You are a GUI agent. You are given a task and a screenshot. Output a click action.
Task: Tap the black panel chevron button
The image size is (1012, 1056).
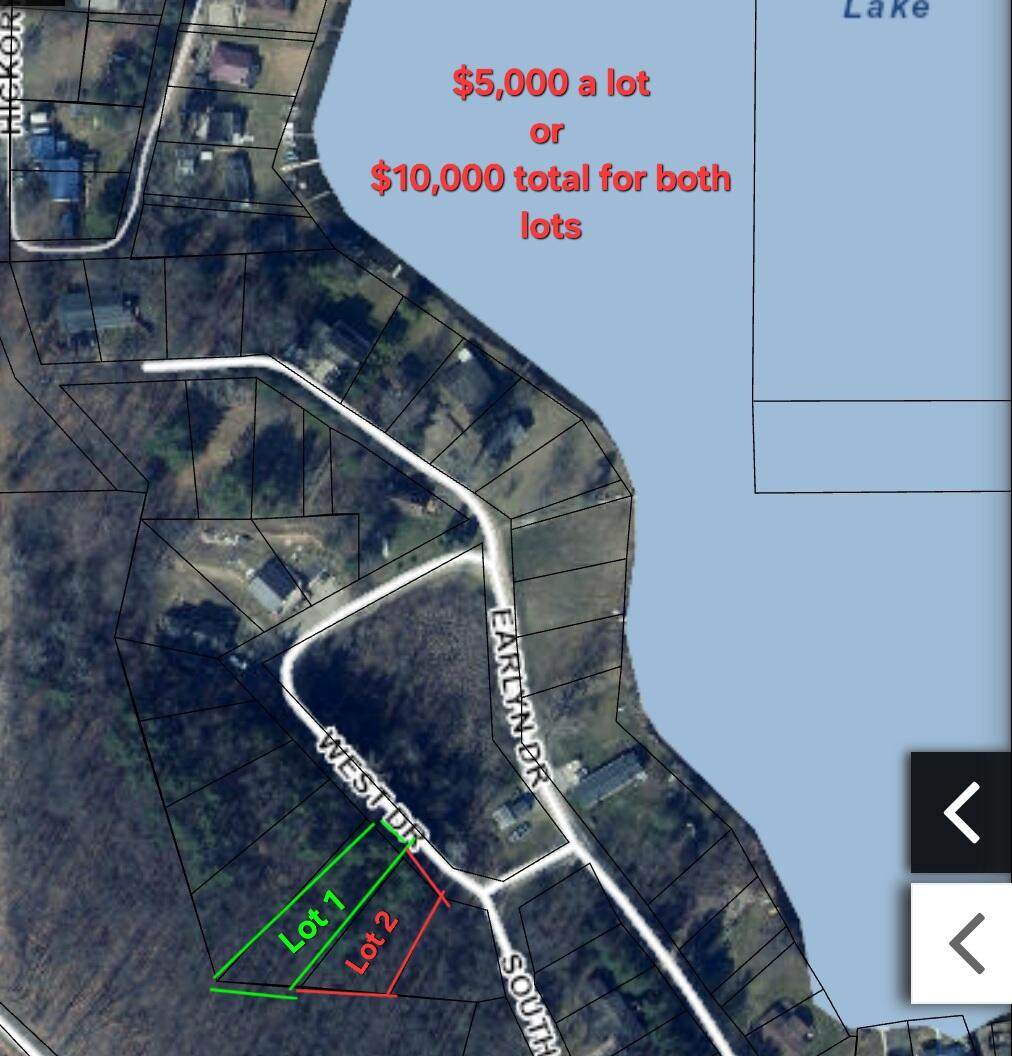(961, 812)
